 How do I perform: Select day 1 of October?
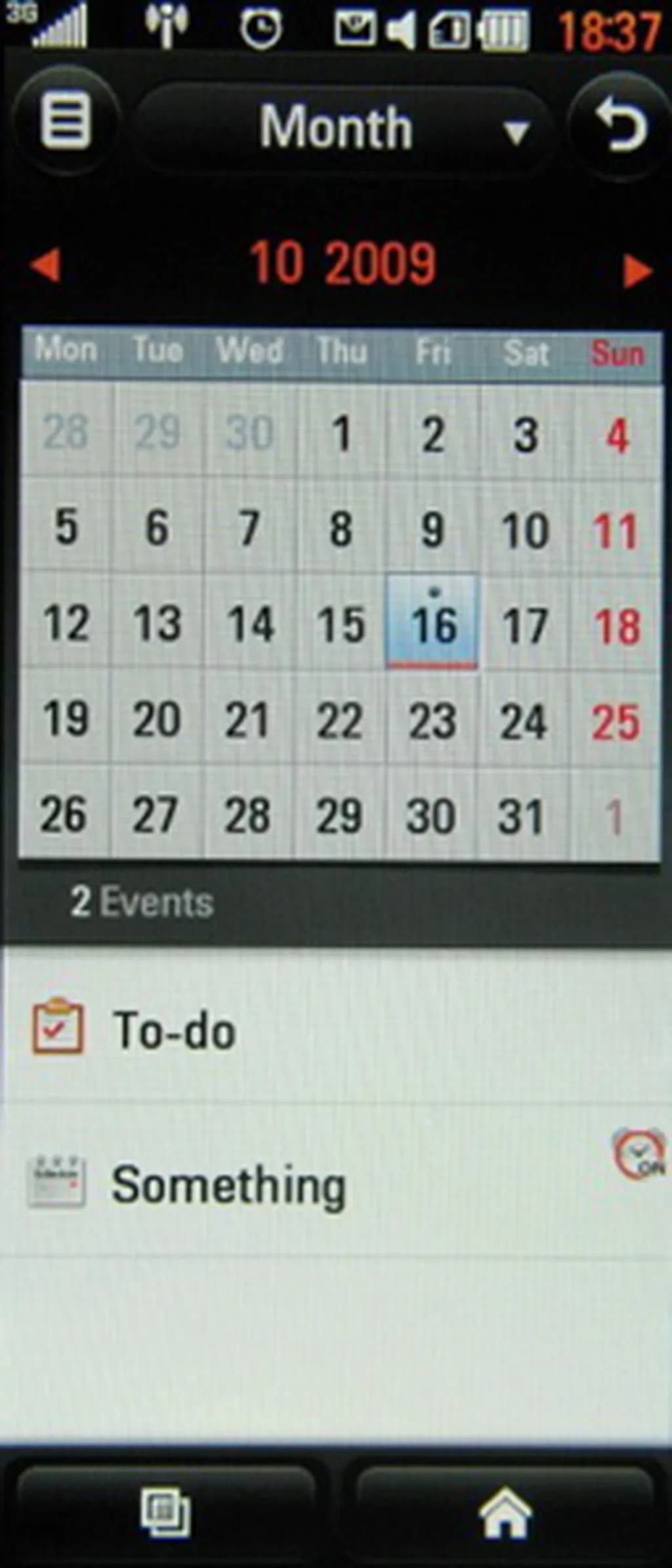pyautogui.click(x=341, y=434)
